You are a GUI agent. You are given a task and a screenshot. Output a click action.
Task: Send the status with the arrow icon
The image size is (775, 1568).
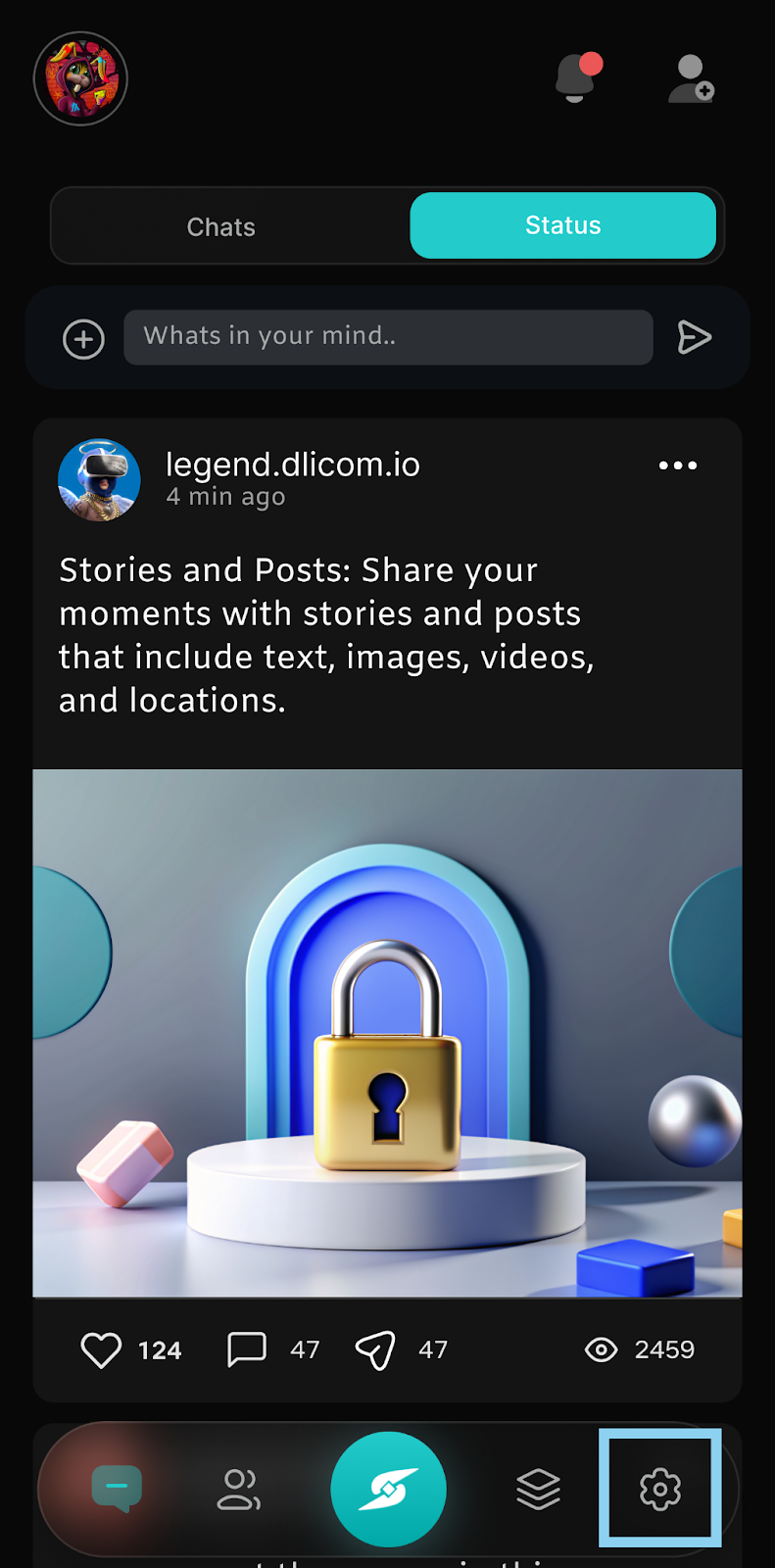pos(694,337)
